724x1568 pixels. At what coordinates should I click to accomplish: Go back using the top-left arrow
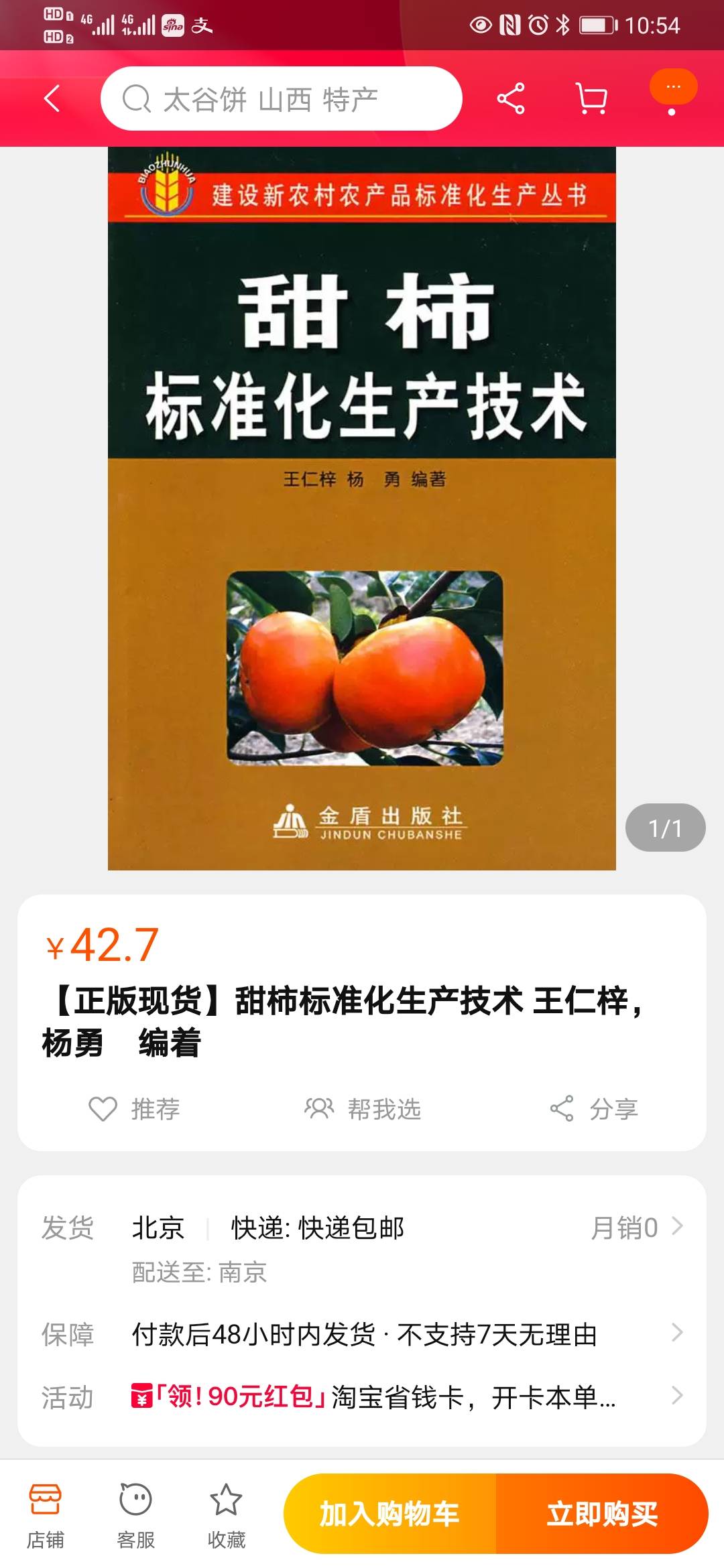[52, 99]
